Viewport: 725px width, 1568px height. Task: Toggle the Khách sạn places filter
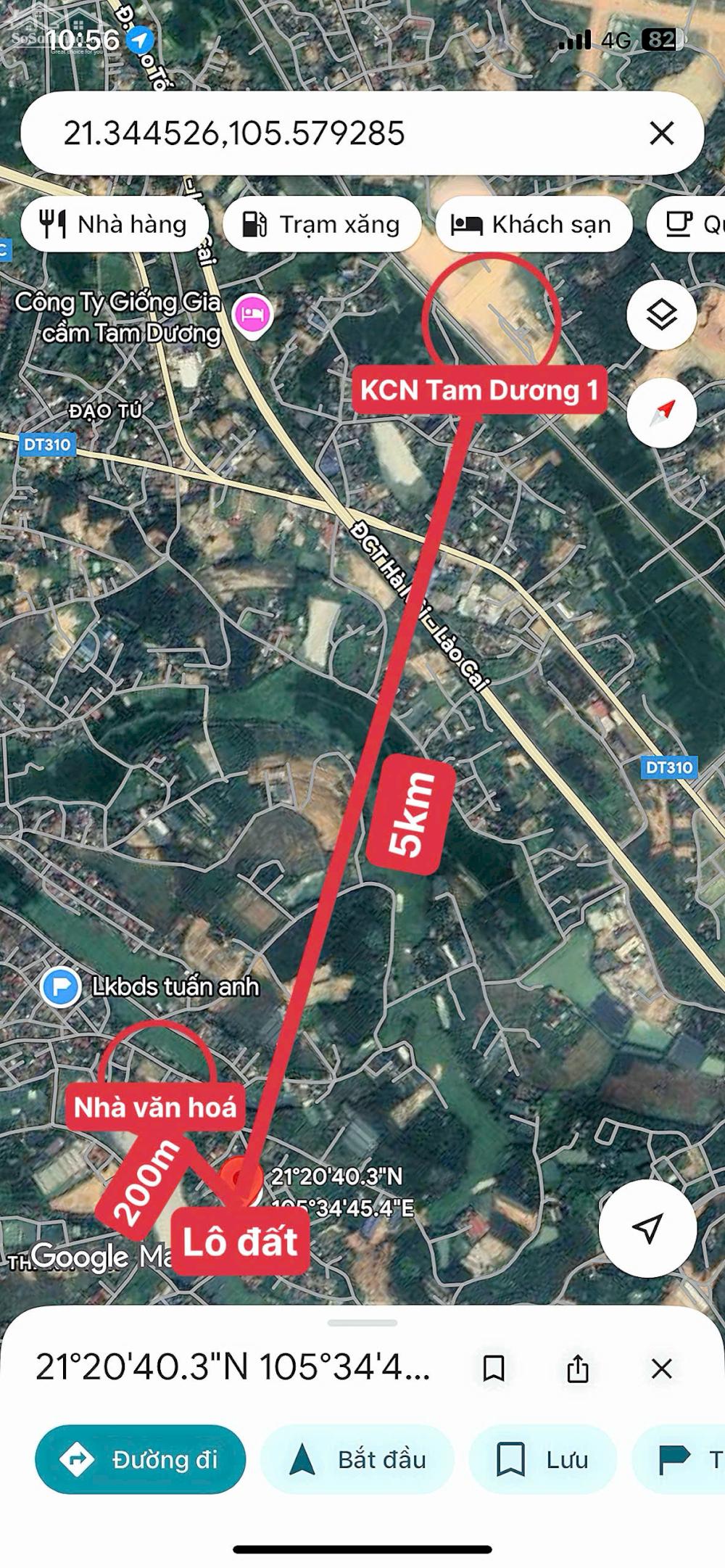pyautogui.click(x=535, y=224)
